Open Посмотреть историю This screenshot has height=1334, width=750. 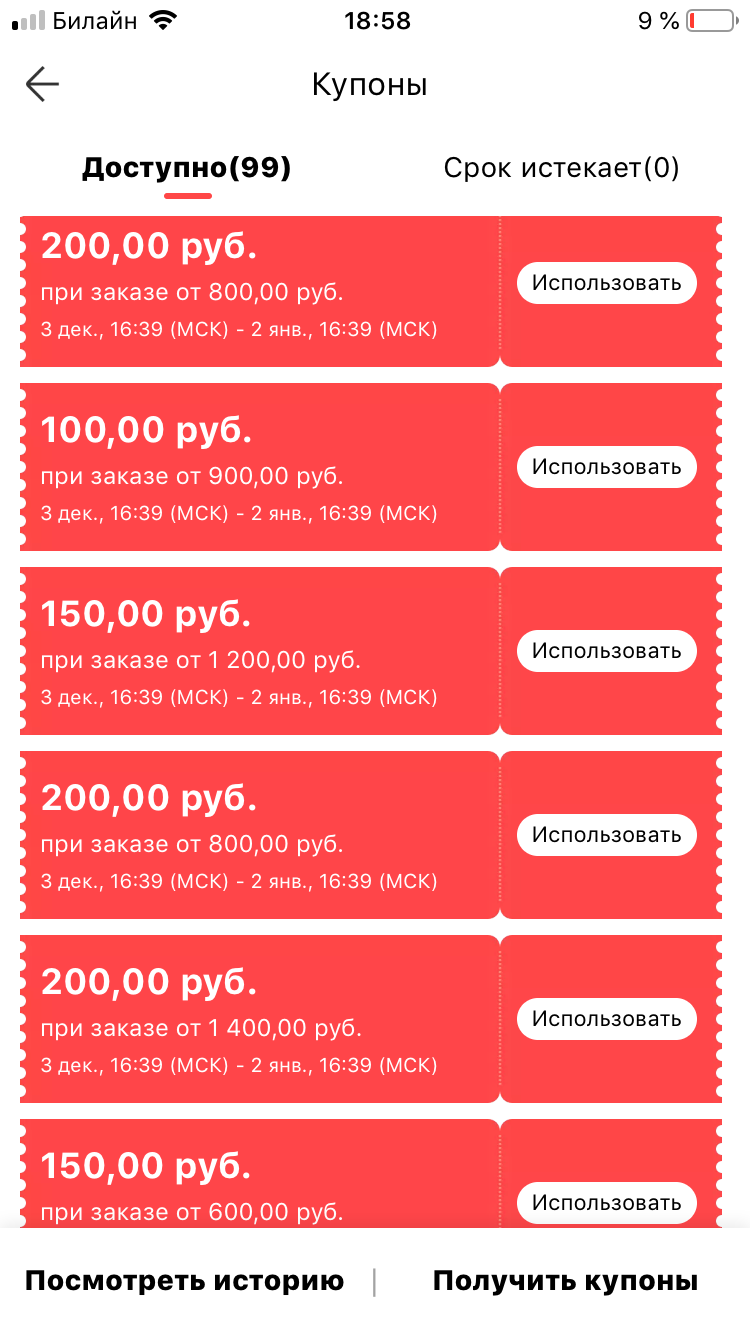click(185, 1281)
